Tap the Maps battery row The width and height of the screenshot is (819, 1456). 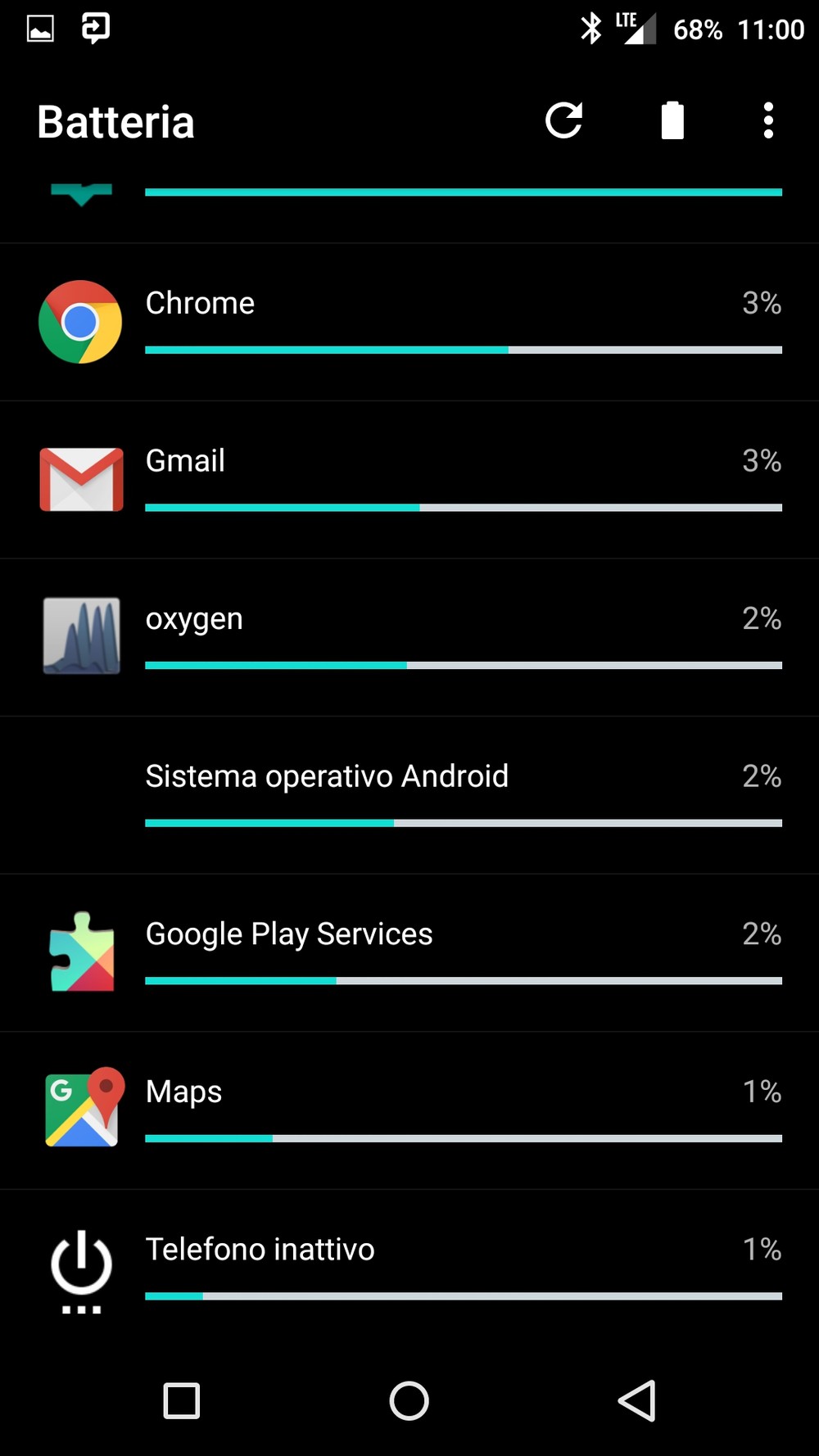click(409, 1110)
